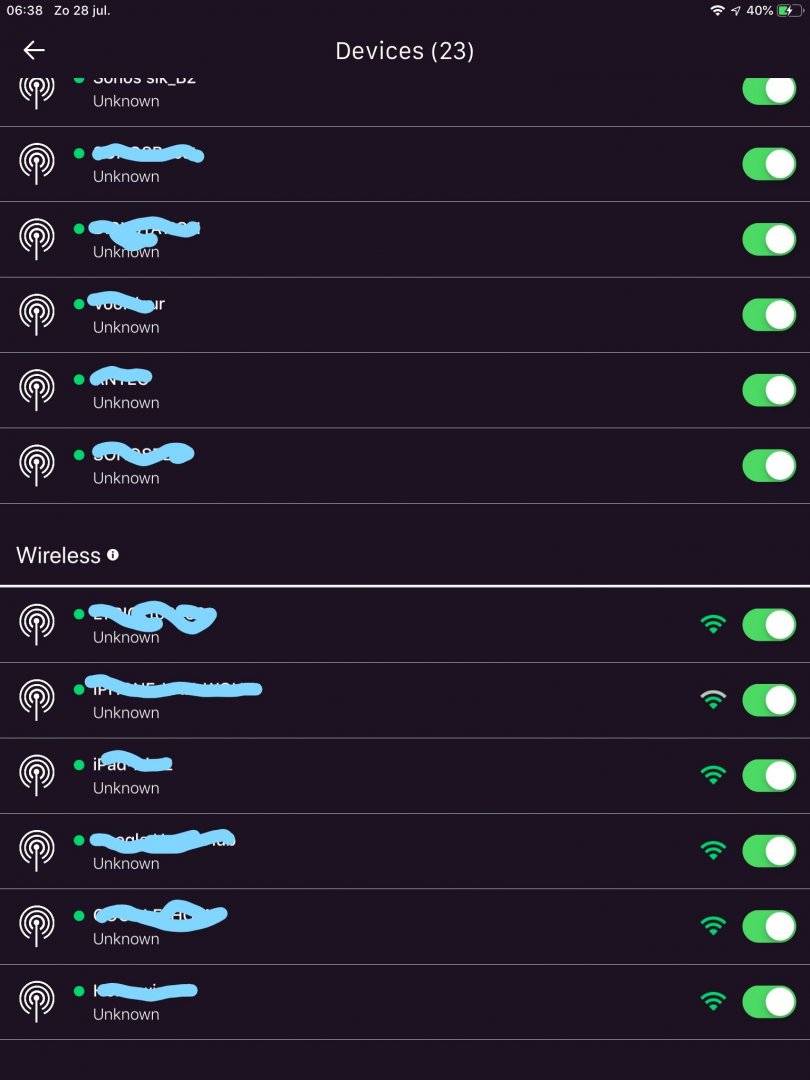Disable the bottom wireless device's toggle

pyautogui.click(x=768, y=1003)
